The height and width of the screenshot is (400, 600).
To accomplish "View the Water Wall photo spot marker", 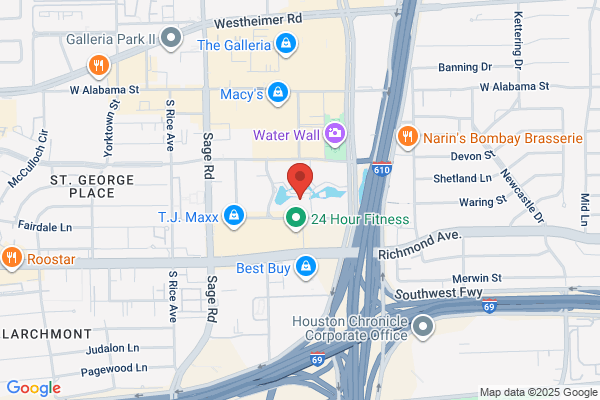I will (x=335, y=134).
